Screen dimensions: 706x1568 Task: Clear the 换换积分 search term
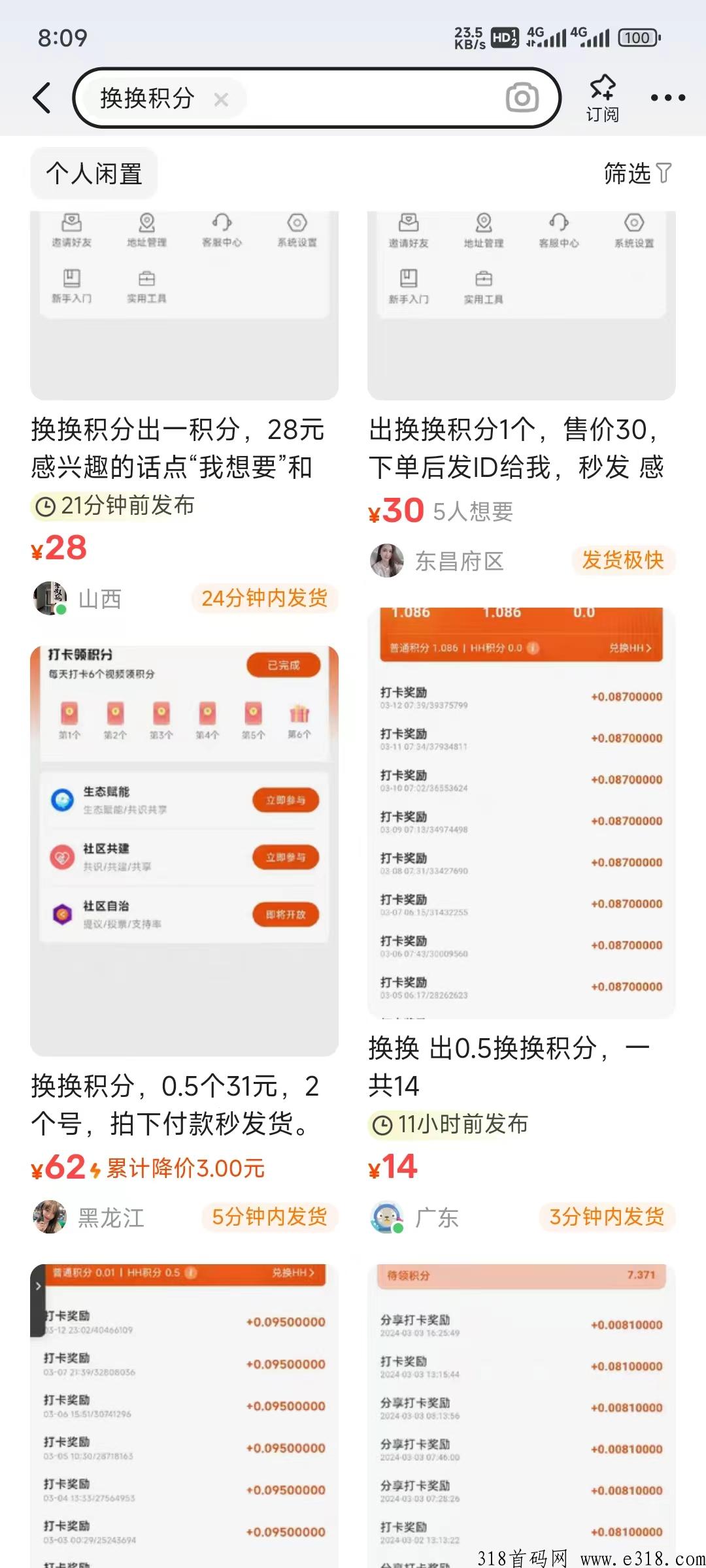[221, 99]
